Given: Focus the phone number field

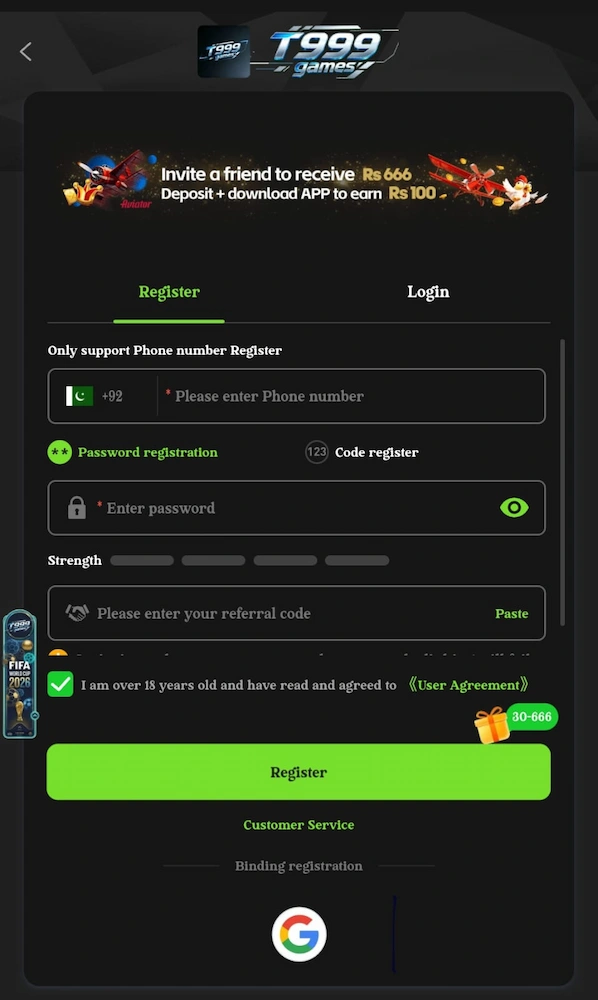Looking at the screenshot, I should pos(352,396).
